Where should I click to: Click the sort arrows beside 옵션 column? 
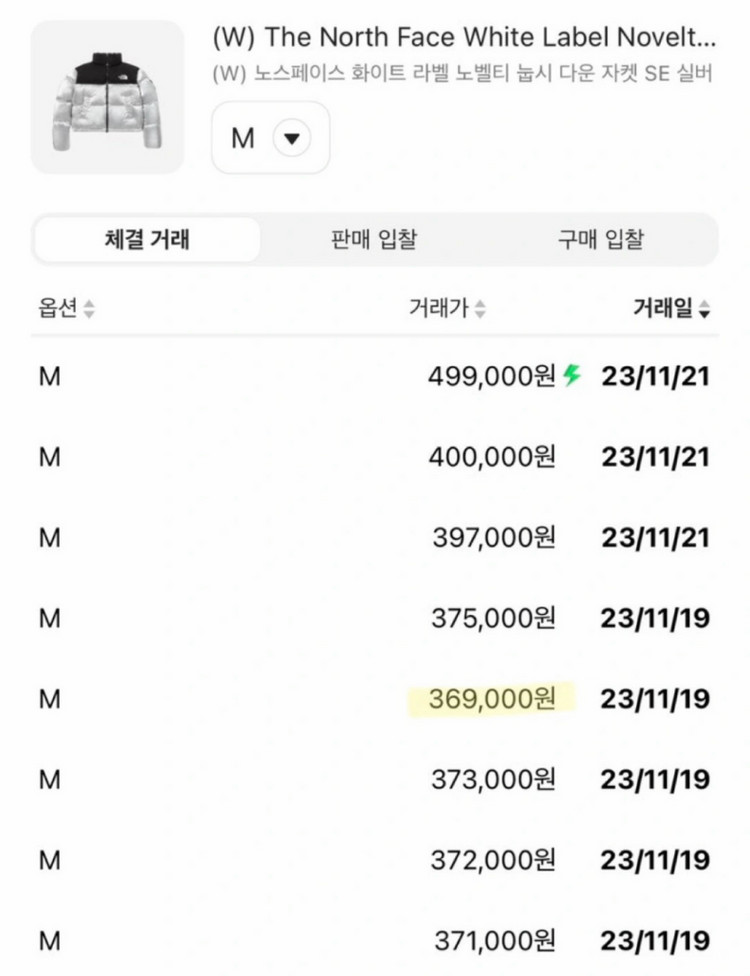click(88, 310)
